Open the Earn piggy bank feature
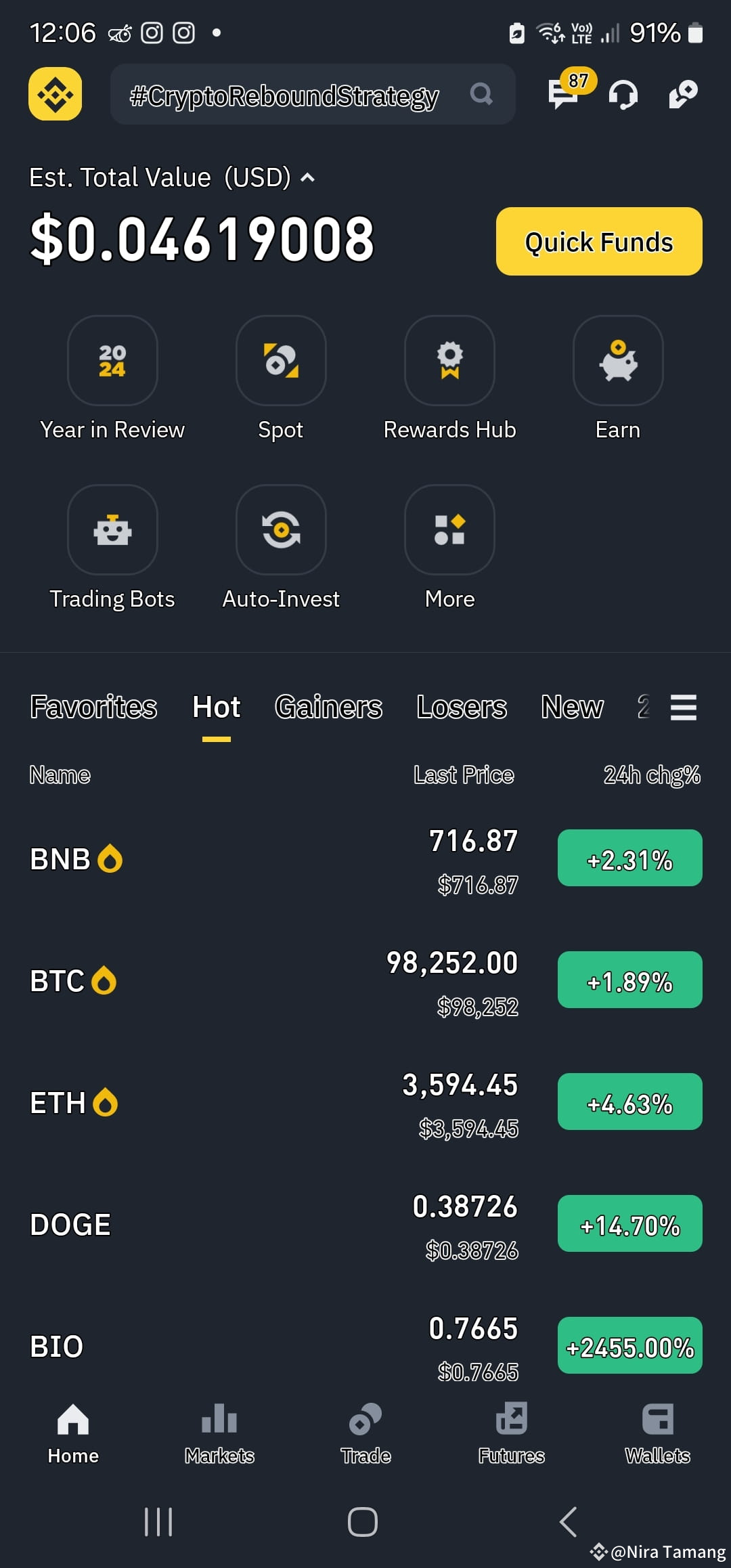731x1568 pixels. coord(617,361)
